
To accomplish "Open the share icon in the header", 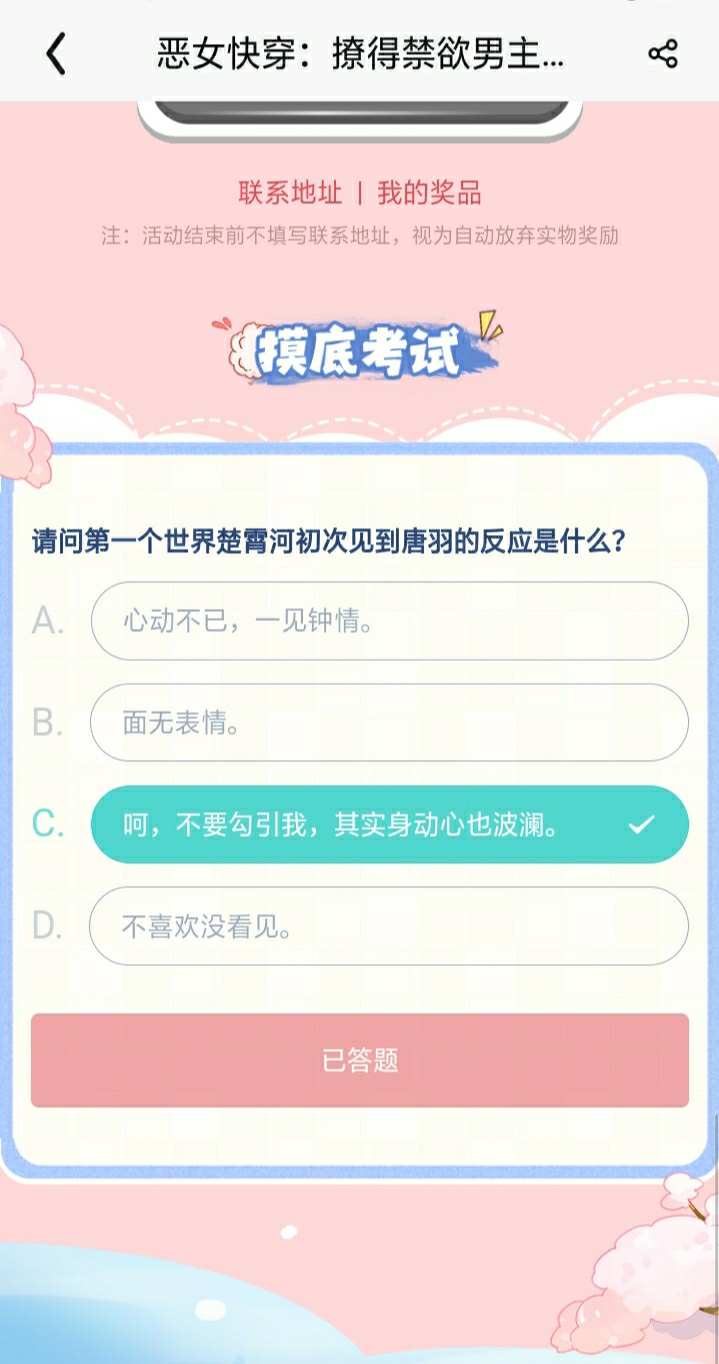I will point(663,54).
